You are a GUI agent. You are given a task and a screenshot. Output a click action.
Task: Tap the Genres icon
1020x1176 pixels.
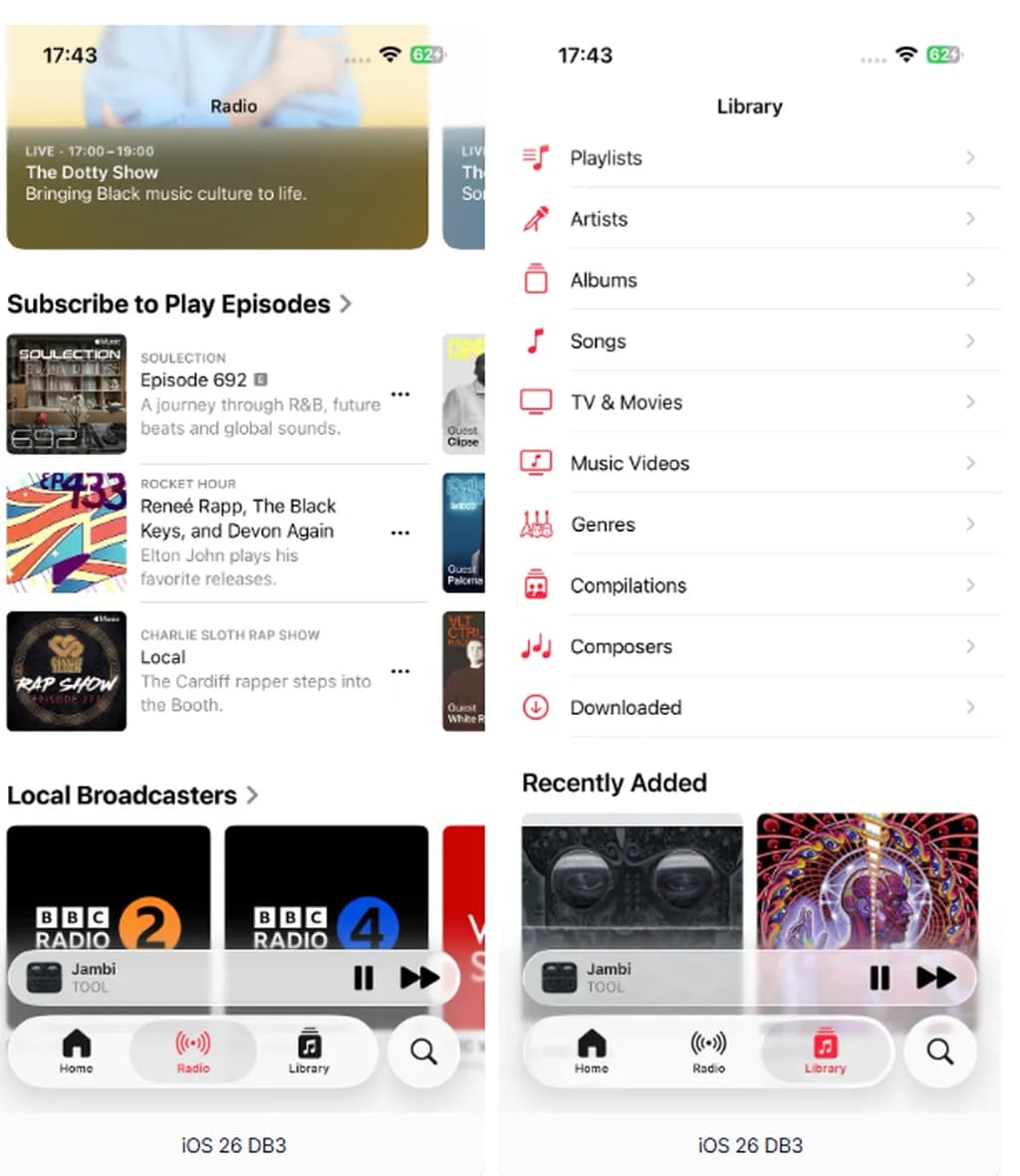pos(535,524)
